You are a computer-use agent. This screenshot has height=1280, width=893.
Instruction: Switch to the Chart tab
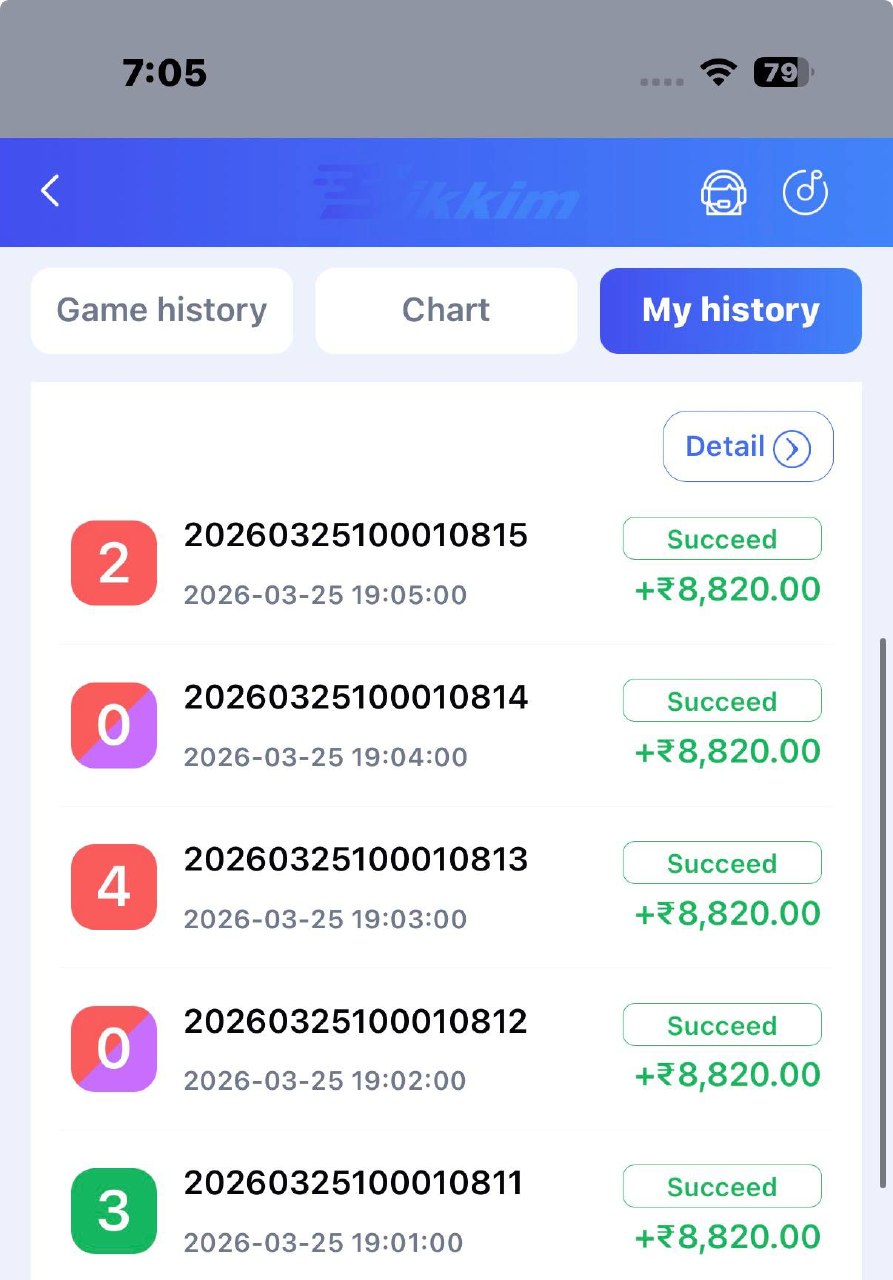(x=446, y=310)
